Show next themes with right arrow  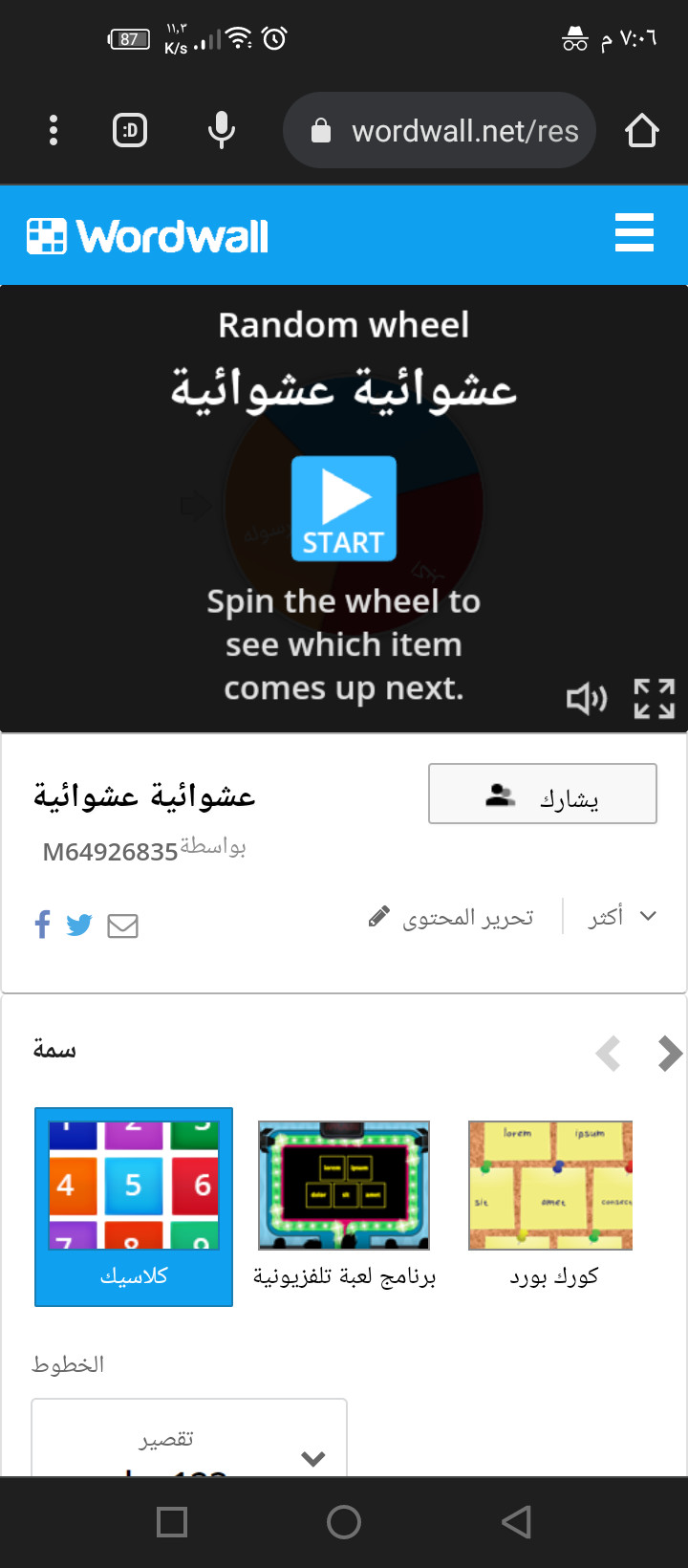coord(670,1054)
